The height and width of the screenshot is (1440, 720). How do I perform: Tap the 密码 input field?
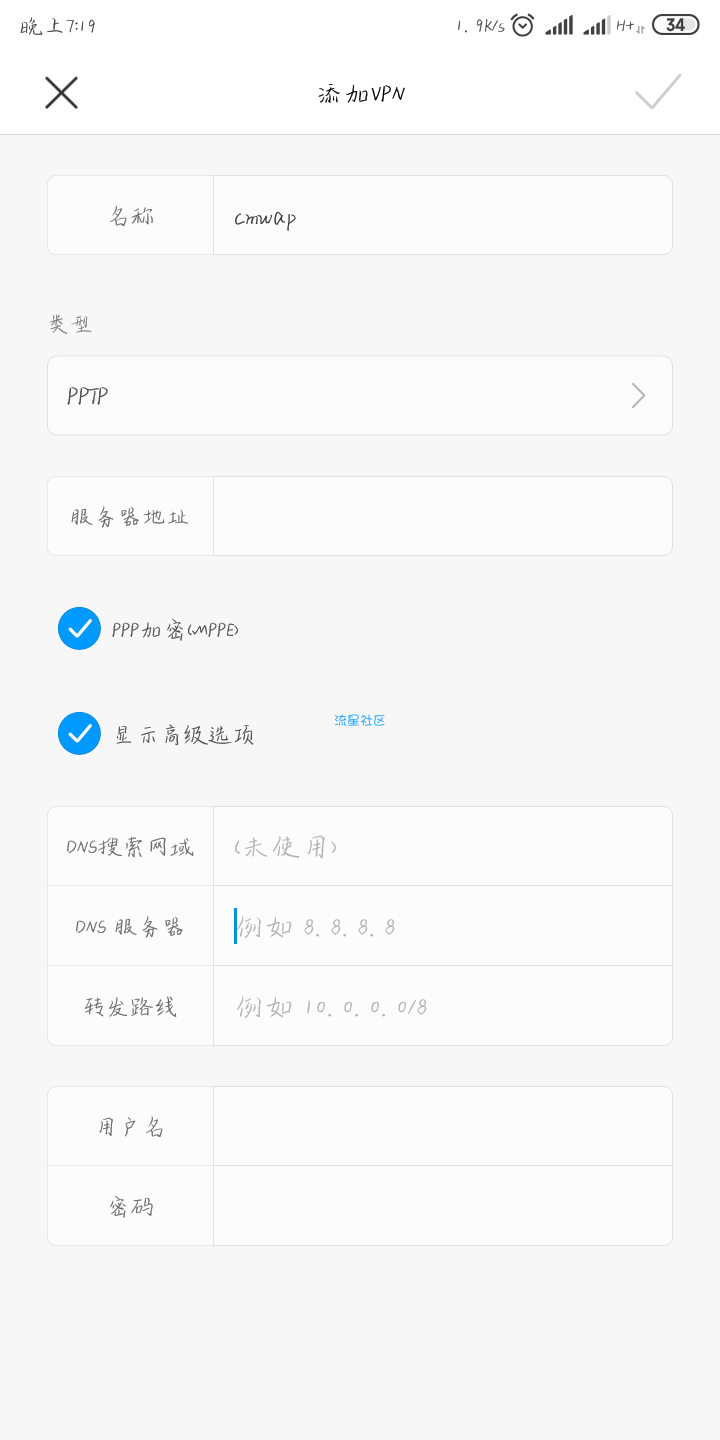[x=442, y=1206]
